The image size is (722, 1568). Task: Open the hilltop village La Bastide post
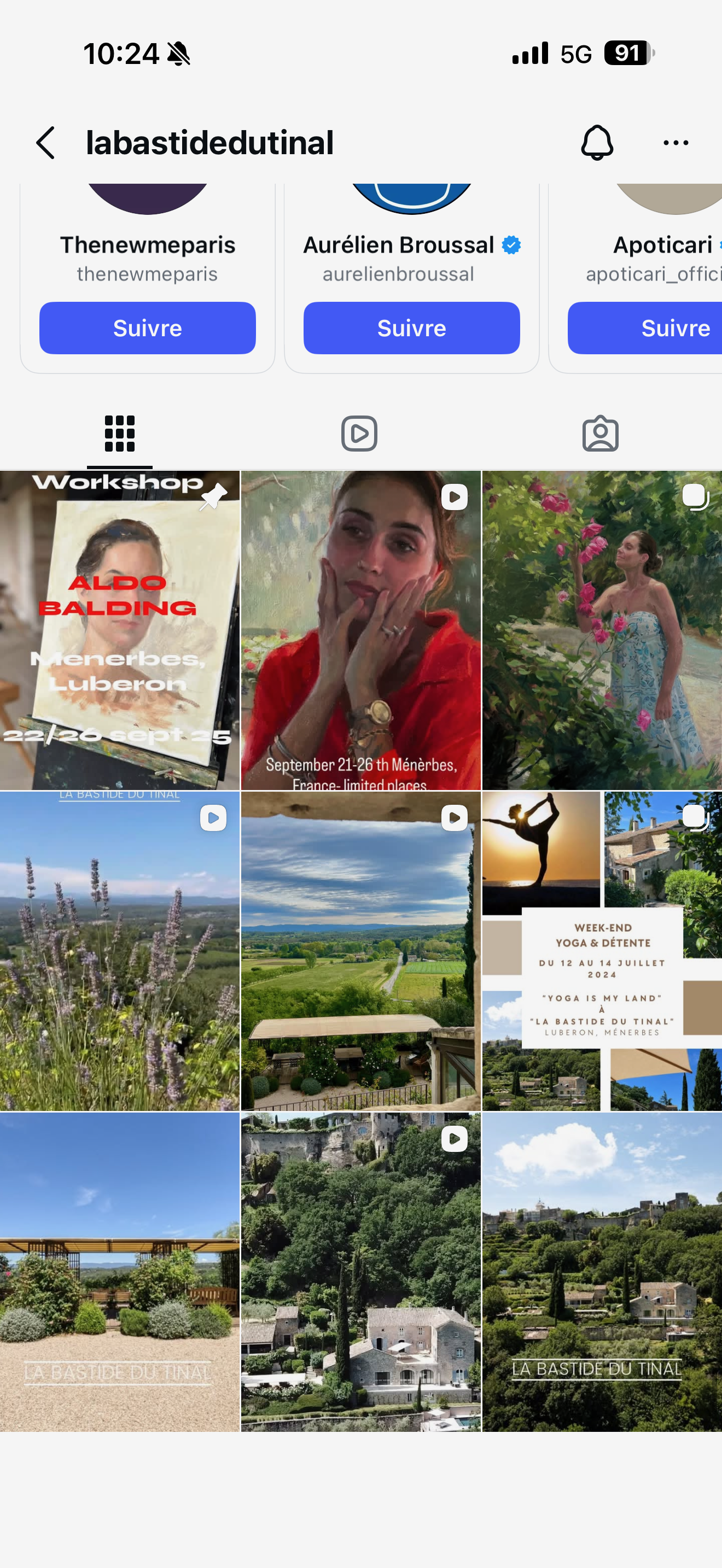point(602,1272)
